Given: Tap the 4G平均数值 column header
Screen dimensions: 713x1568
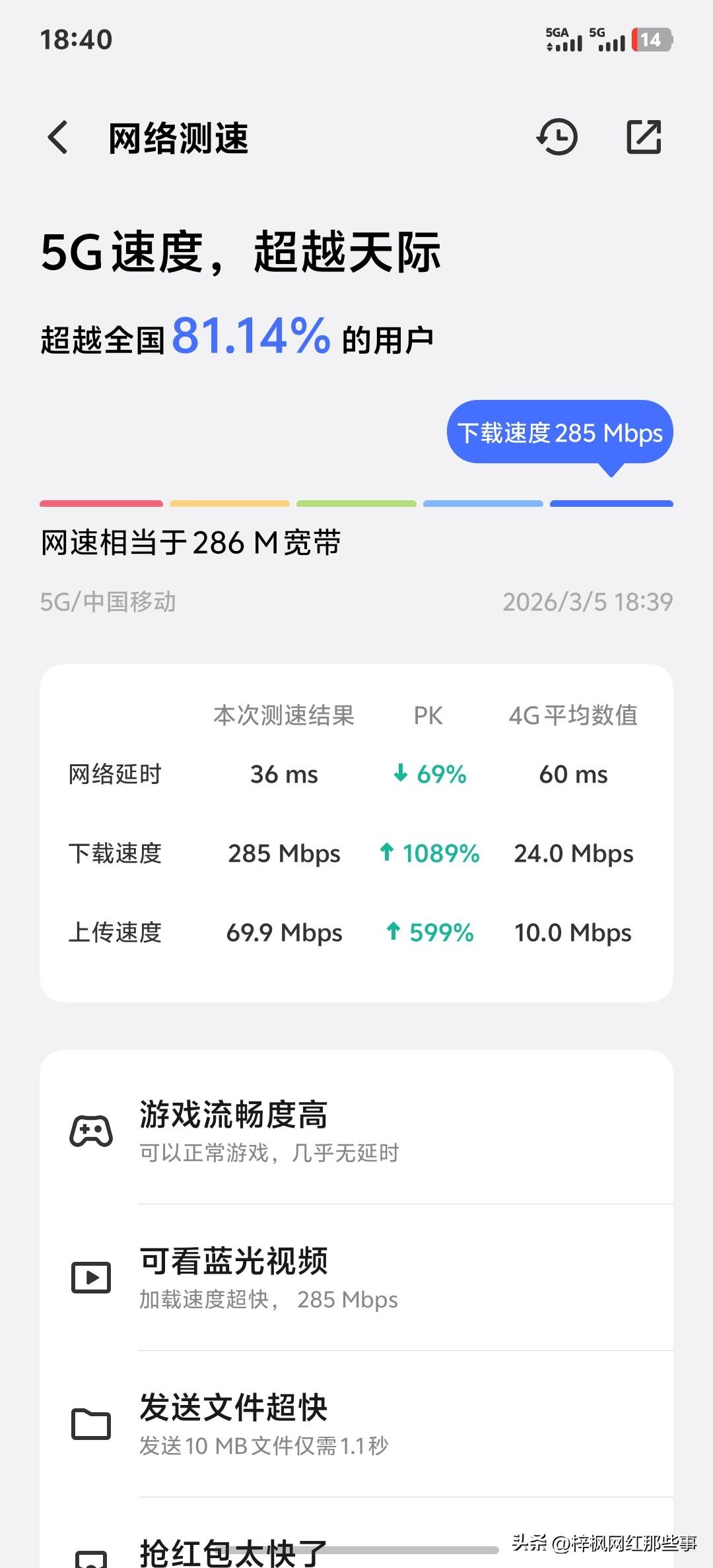Looking at the screenshot, I should tap(573, 715).
